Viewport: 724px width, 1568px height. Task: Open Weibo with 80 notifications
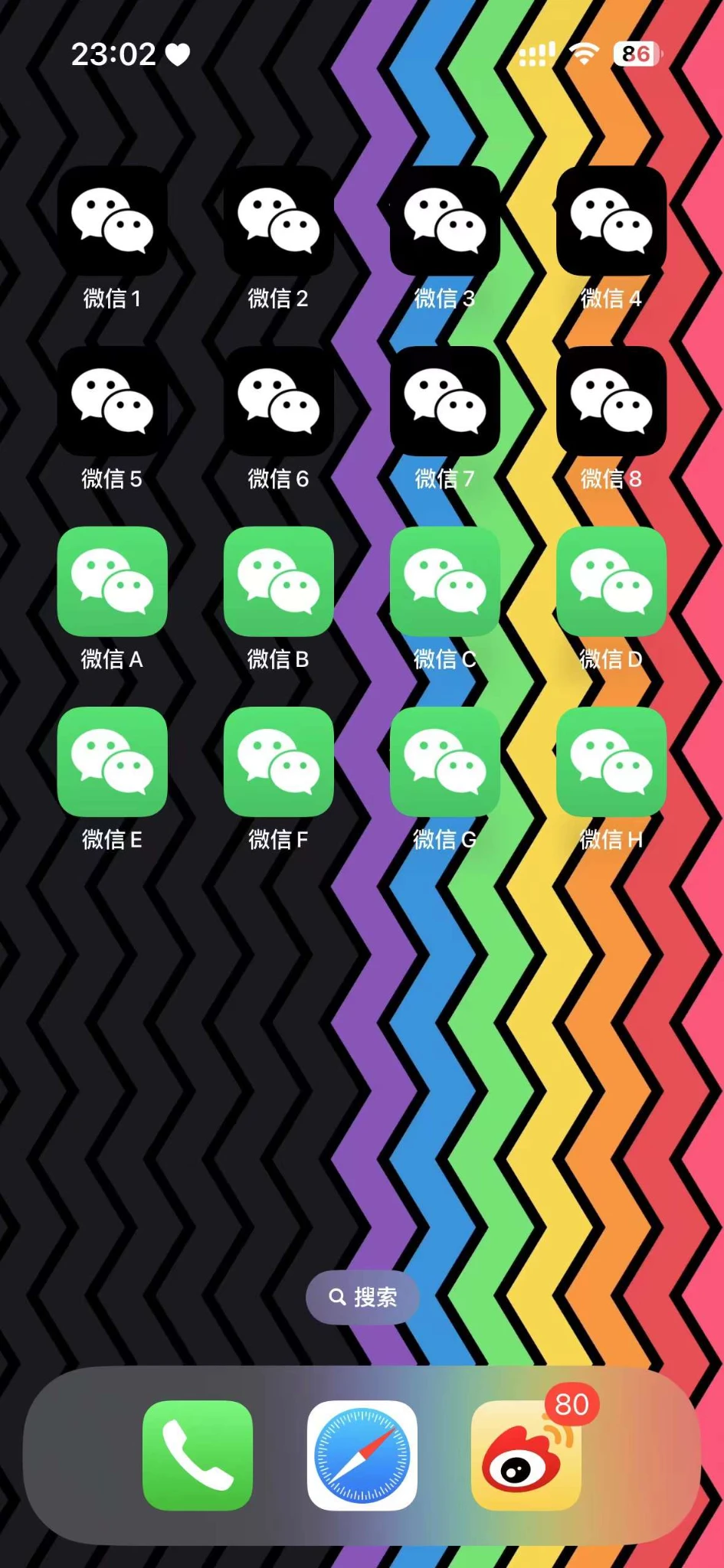click(526, 1455)
